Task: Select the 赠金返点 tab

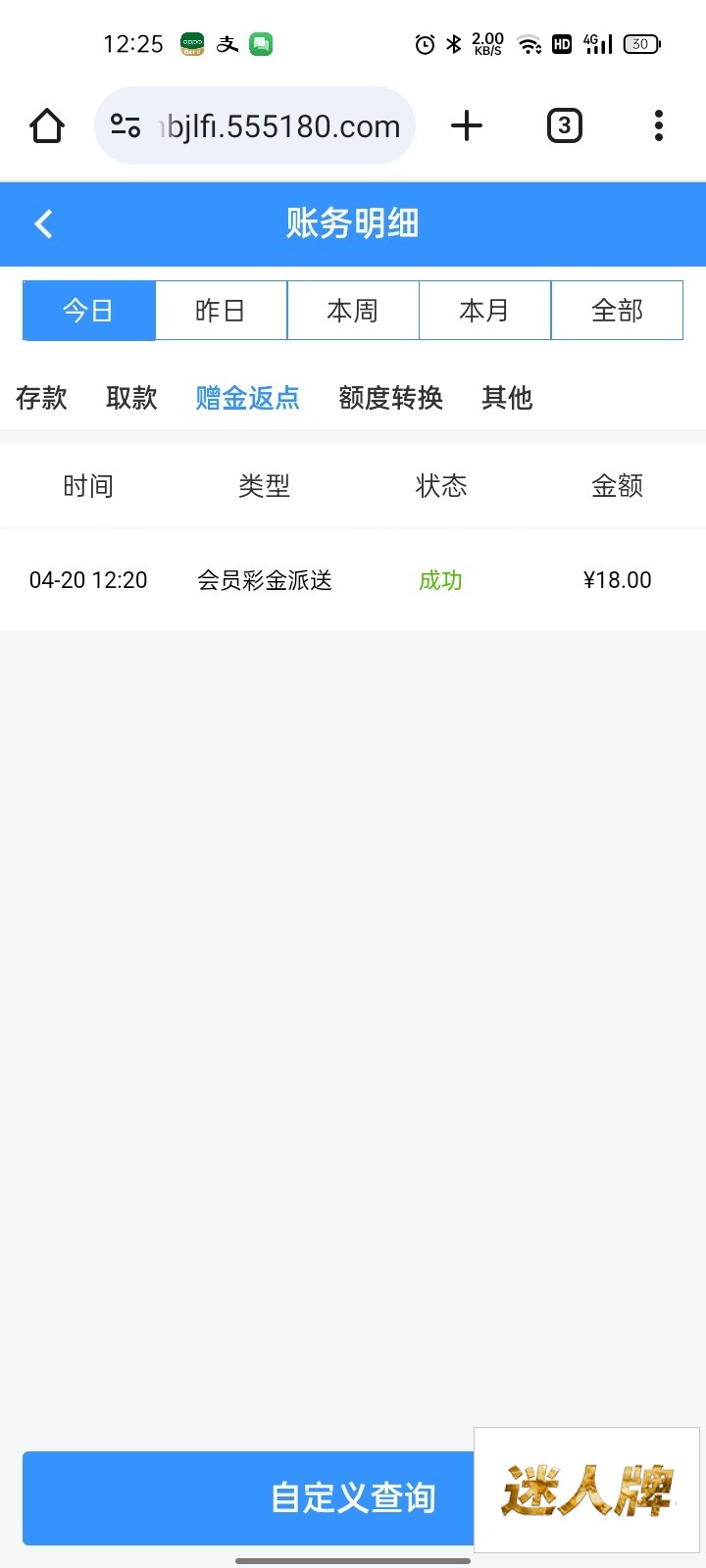Action: point(247,398)
